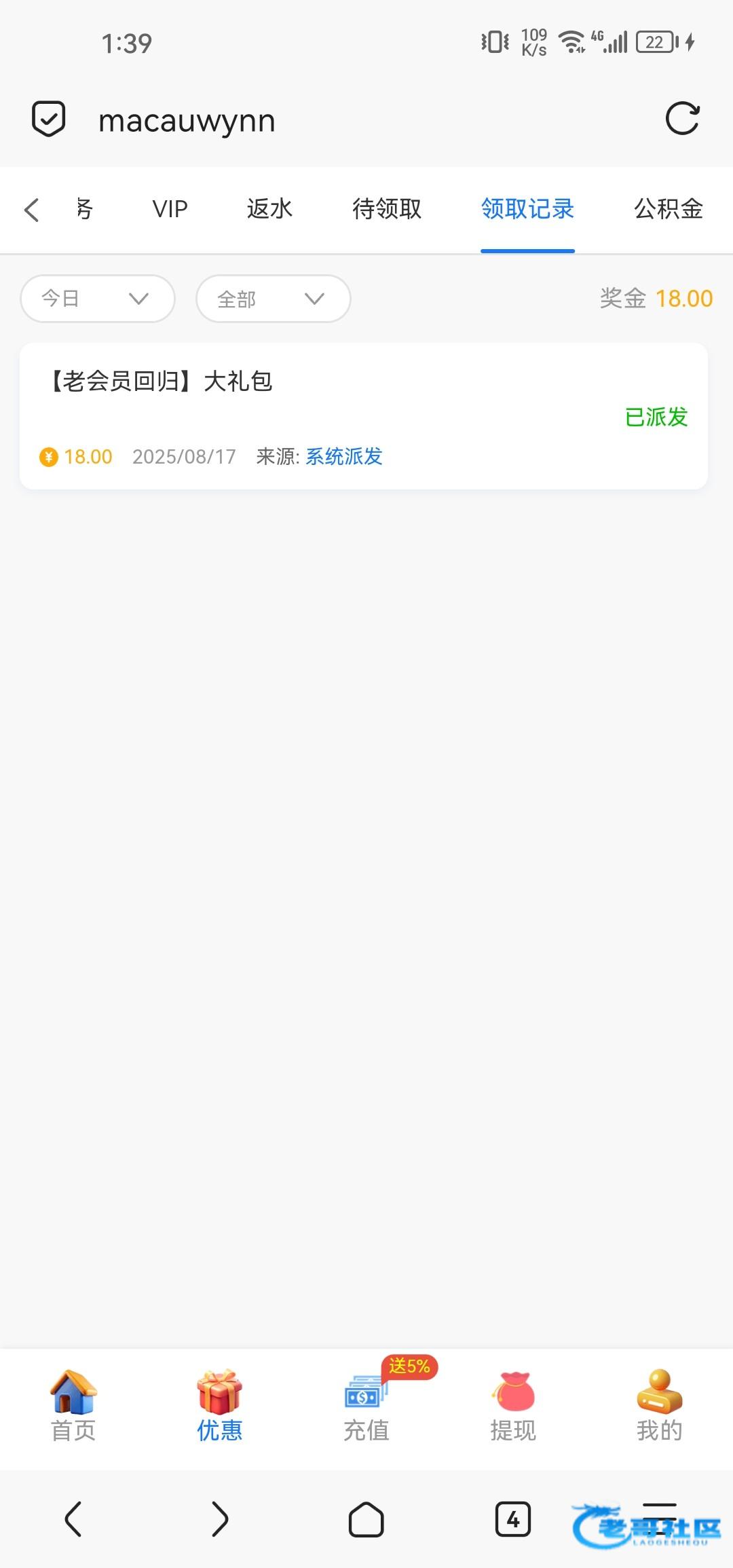
Task: Switch to the VIP tab
Action: [x=170, y=209]
